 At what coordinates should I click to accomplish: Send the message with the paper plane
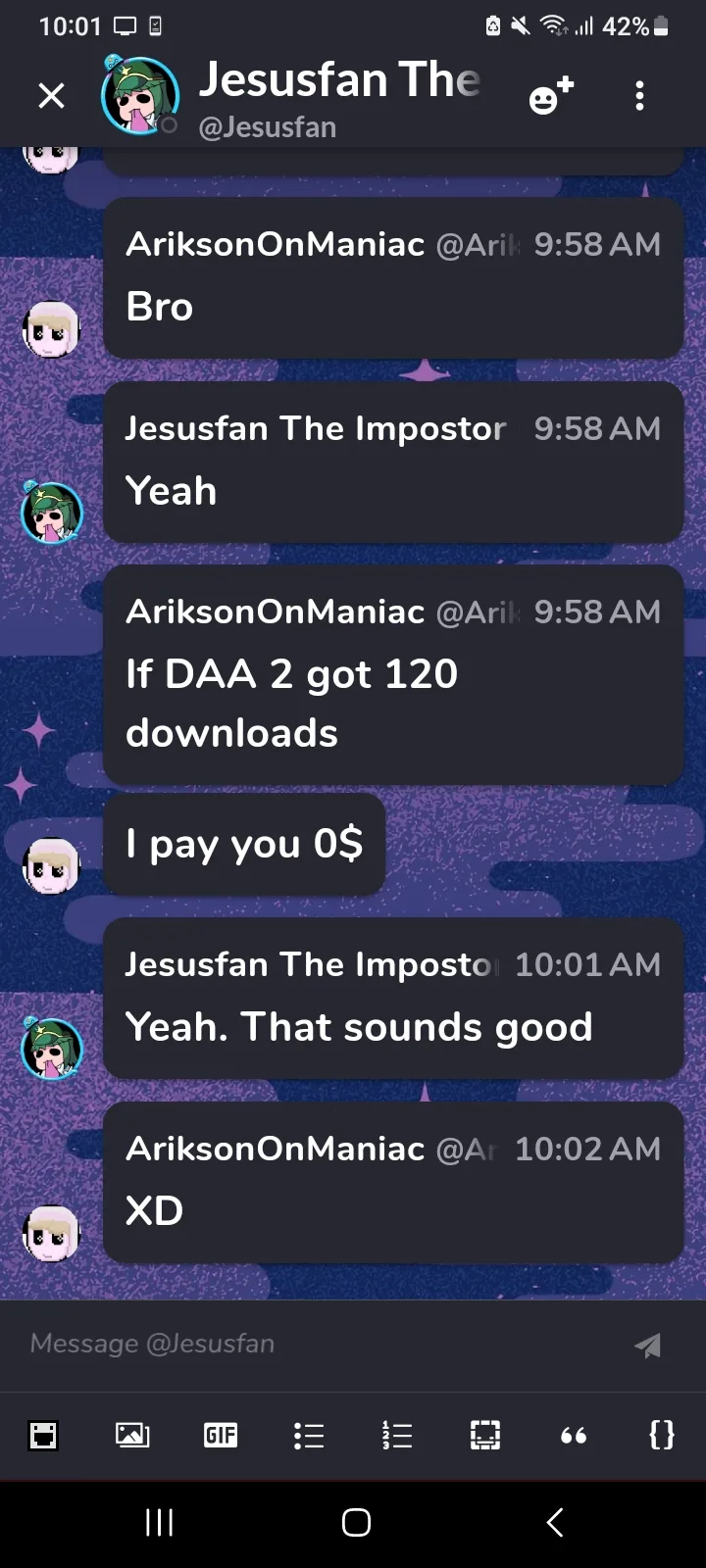pyautogui.click(x=647, y=1346)
